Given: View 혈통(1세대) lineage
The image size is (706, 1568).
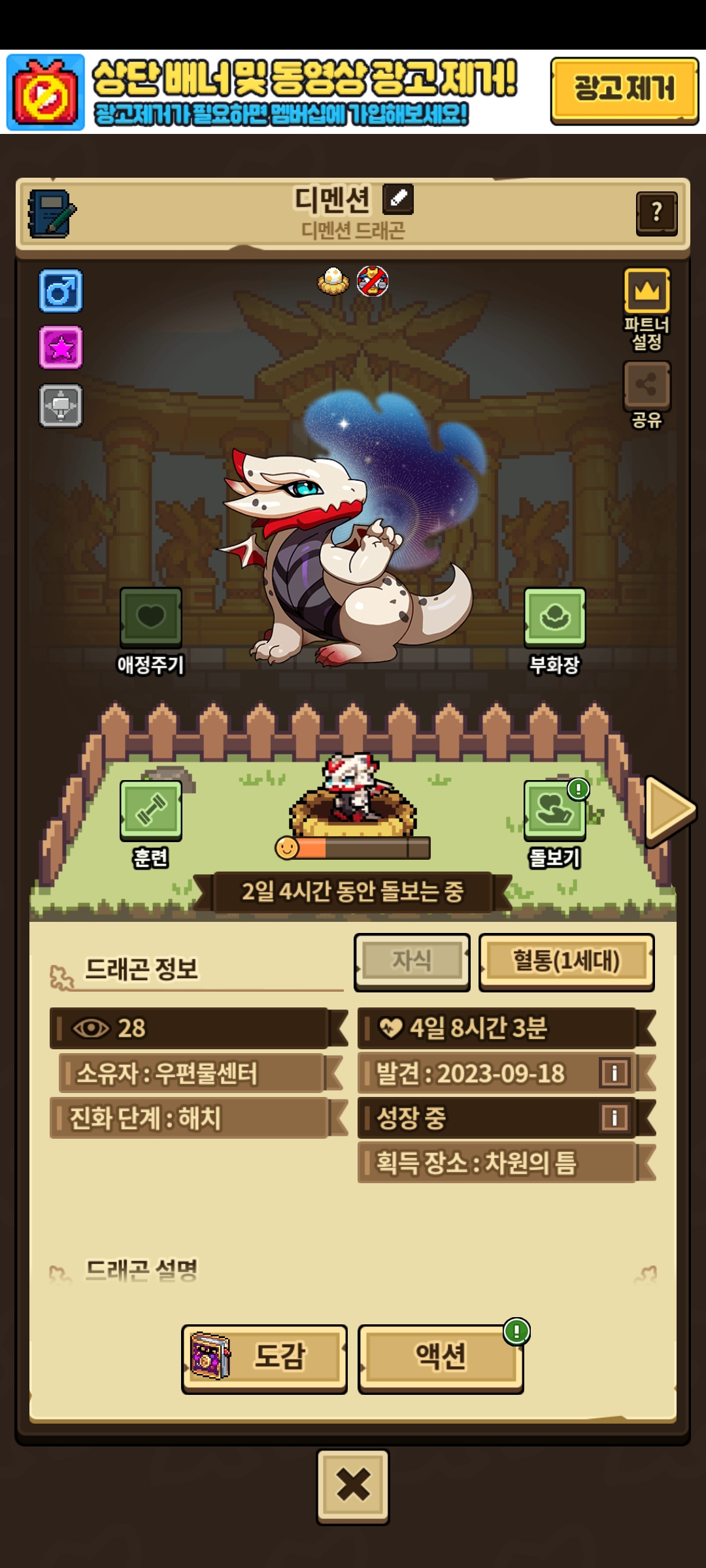Looking at the screenshot, I should click(566, 962).
